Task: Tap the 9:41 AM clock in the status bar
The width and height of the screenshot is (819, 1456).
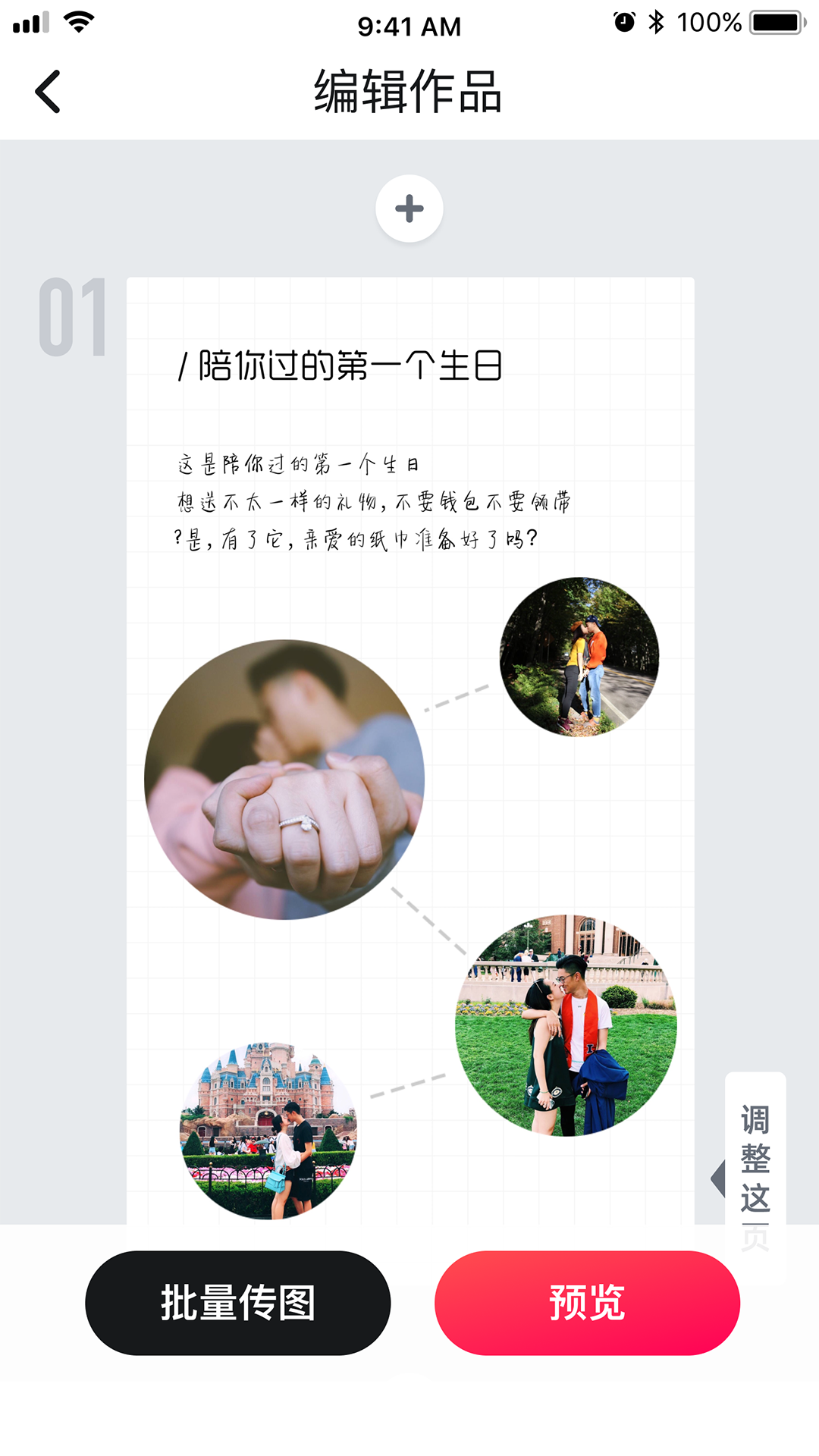Action: tap(409, 26)
